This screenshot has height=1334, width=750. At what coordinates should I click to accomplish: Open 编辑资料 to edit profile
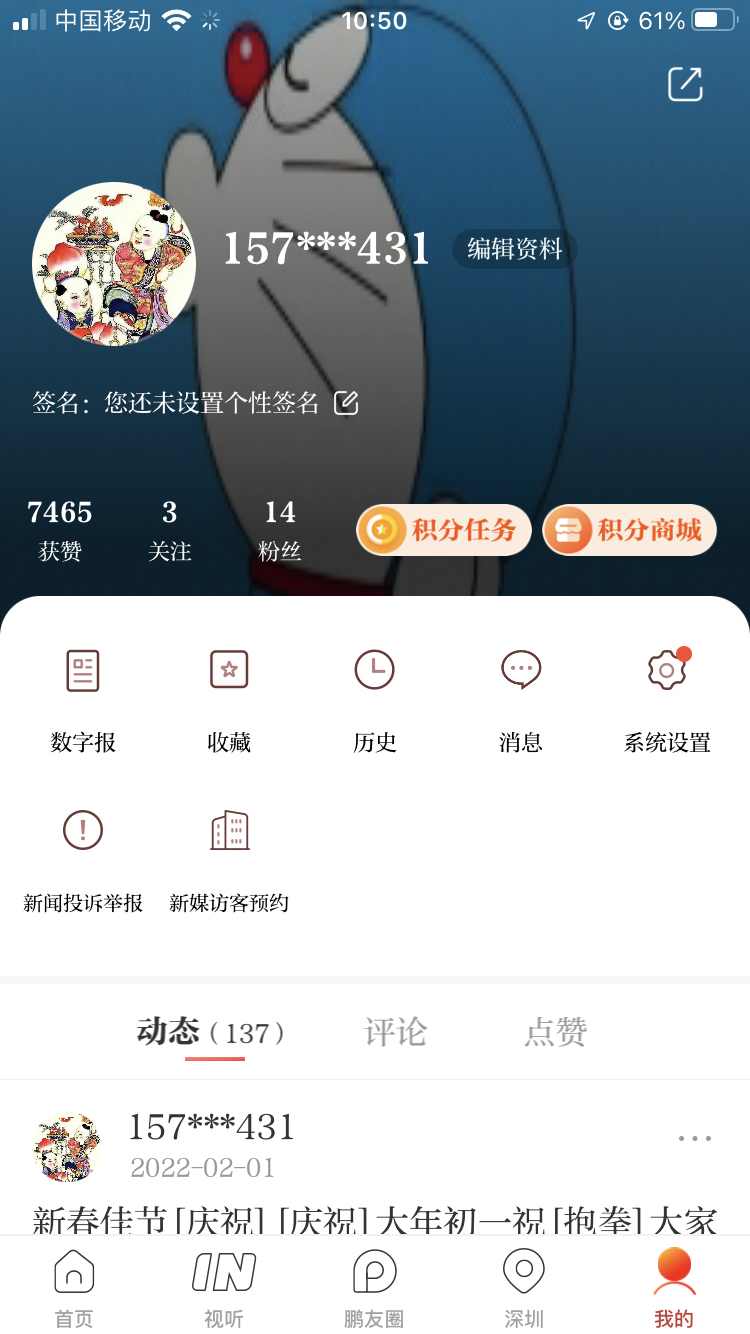(x=515, y=249)
